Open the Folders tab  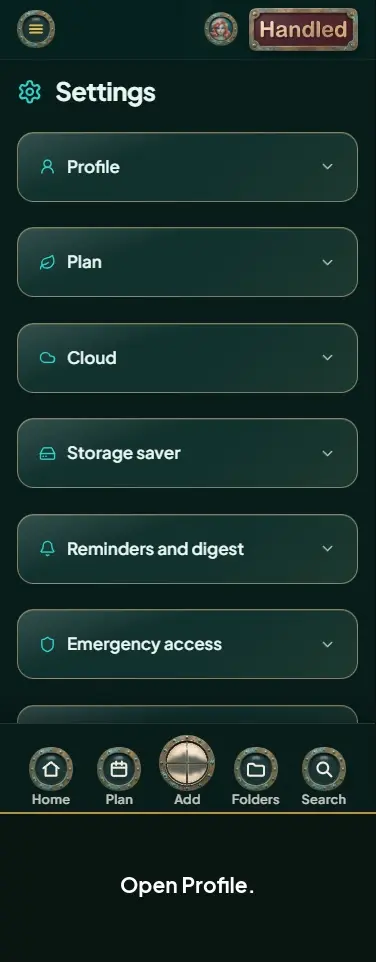pos(256,776)
